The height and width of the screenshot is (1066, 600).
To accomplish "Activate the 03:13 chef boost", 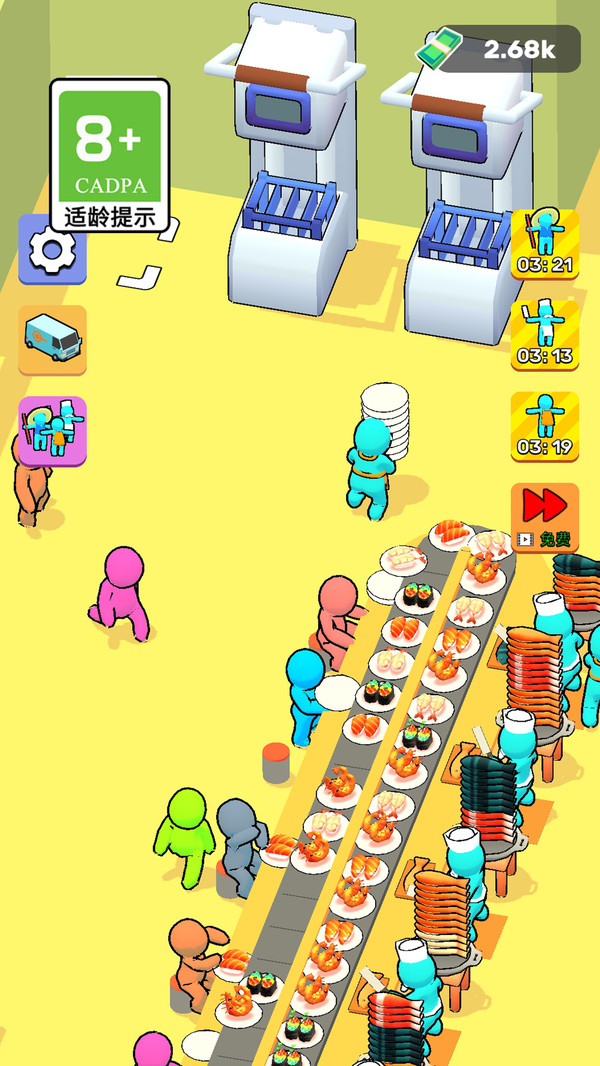I will click(x=545, y=334).
